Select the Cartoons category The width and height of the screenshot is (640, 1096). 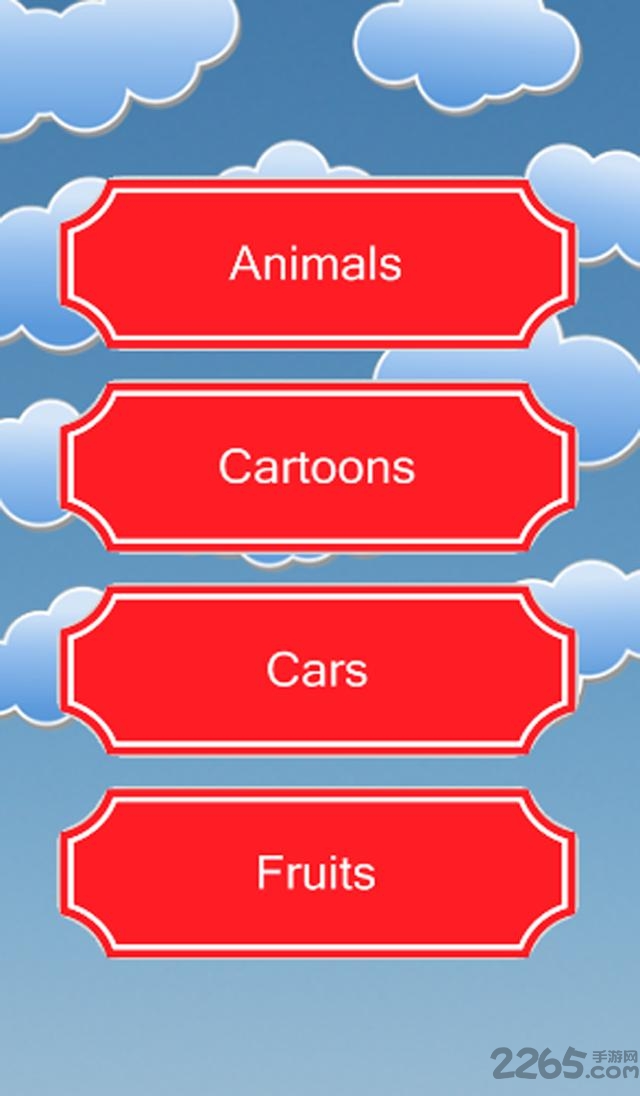tap(317, 467)
